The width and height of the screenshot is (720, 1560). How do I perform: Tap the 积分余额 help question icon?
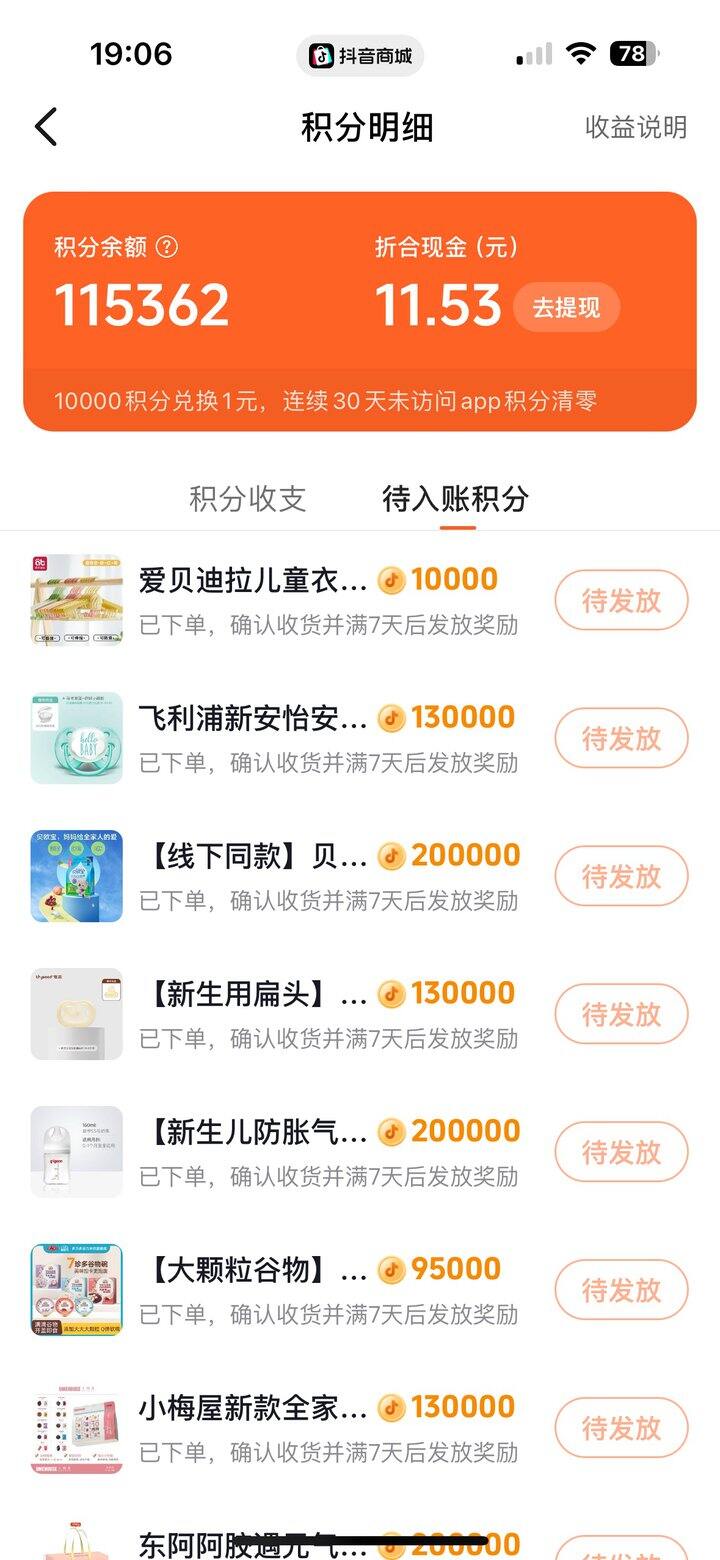tap(167, 247)
